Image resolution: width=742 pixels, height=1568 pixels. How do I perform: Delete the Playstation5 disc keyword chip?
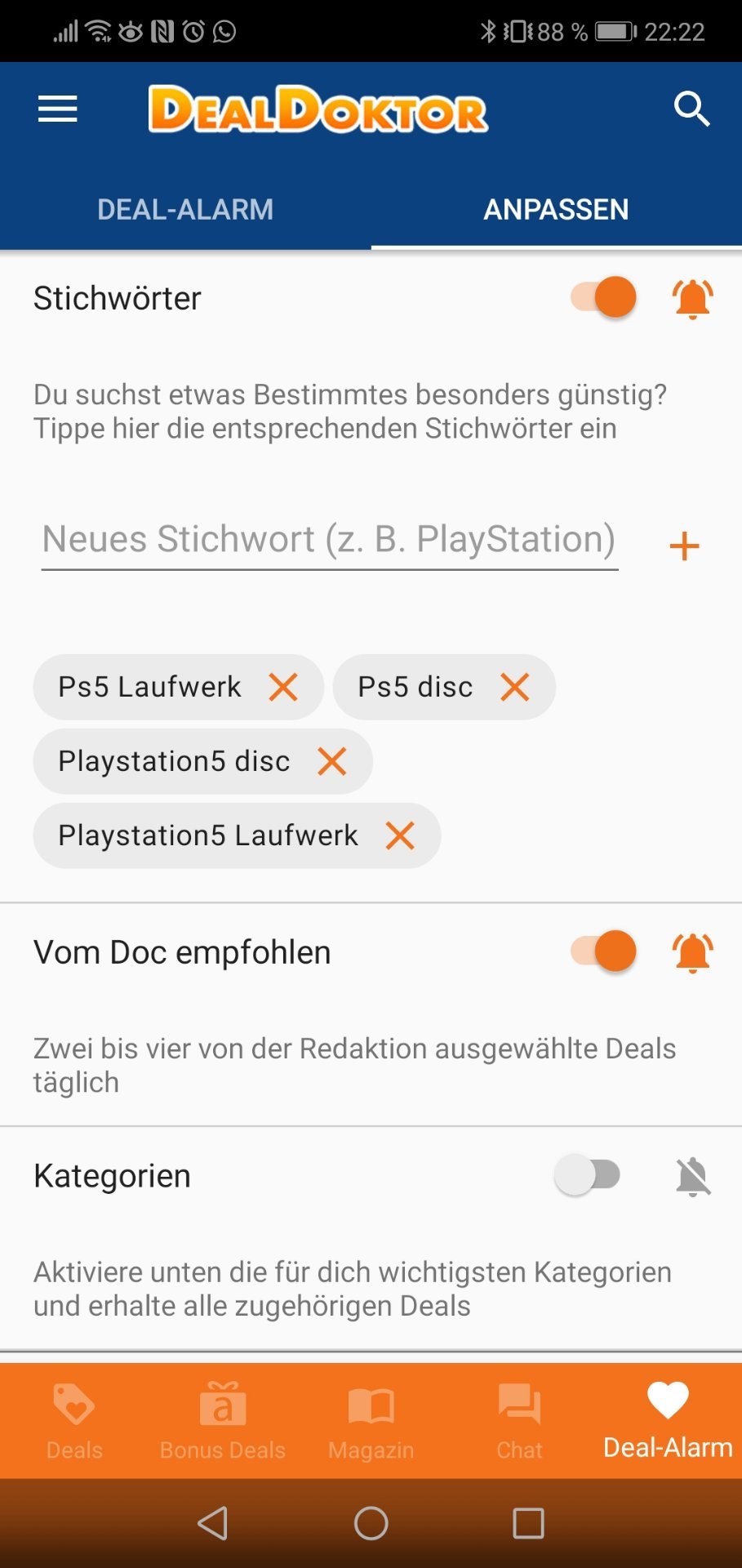pyautogui.click(x=332, y=761)
